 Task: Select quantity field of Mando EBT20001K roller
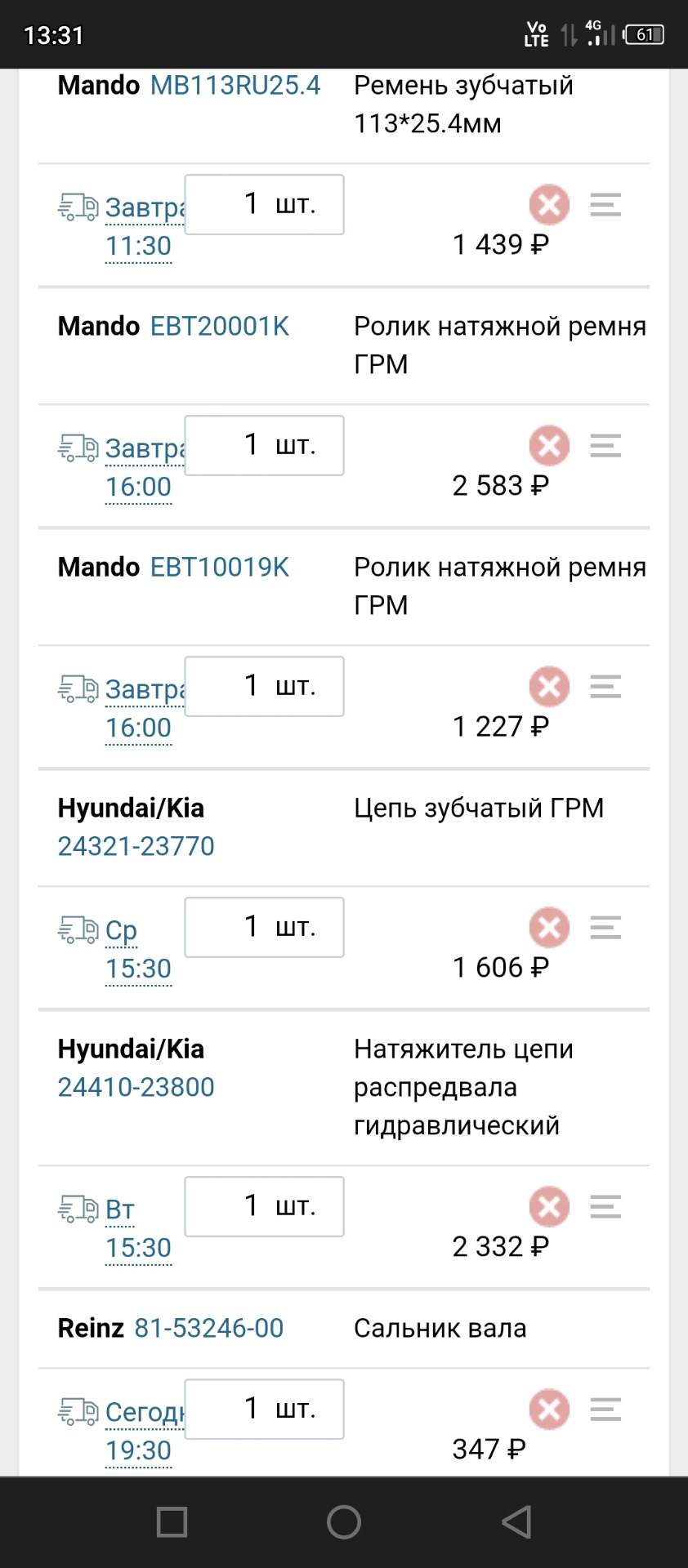coord(263,445)
